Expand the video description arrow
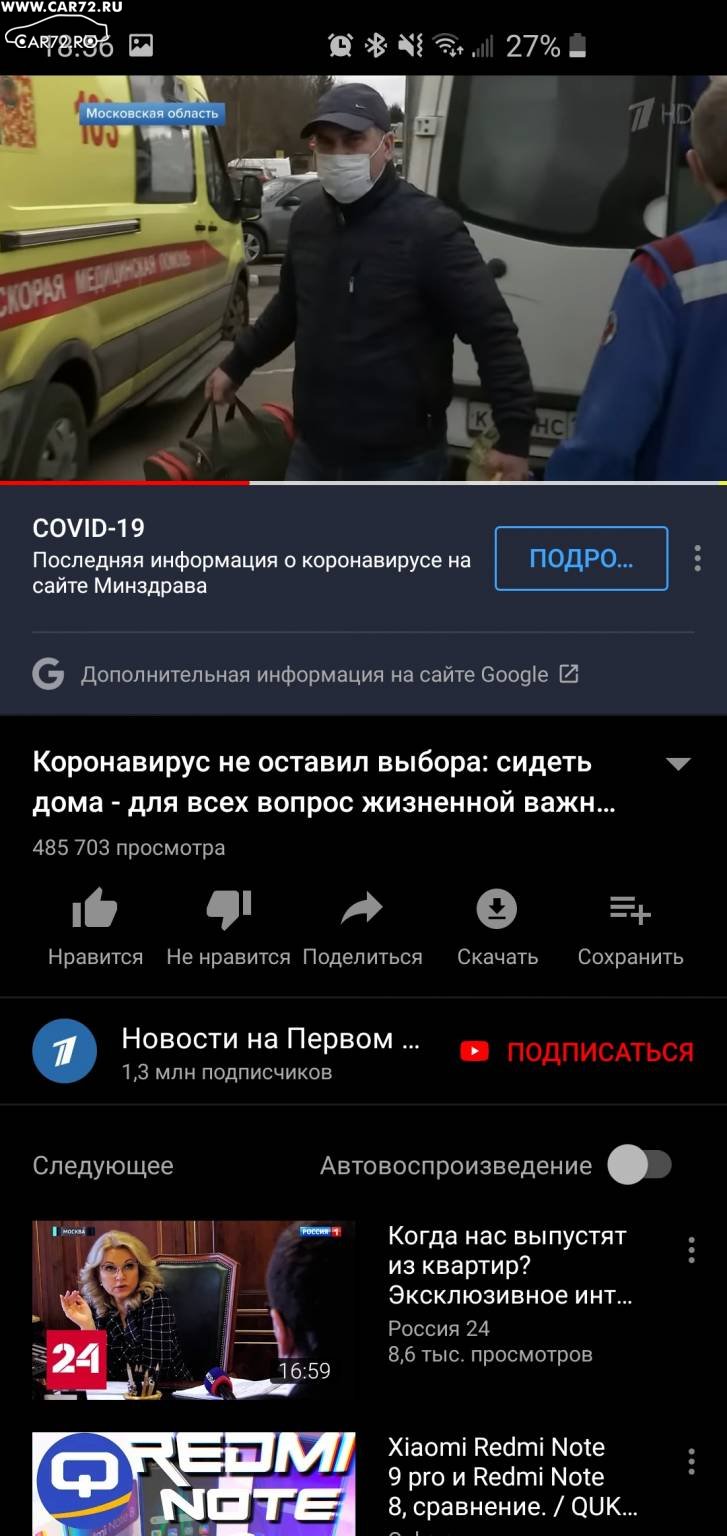Screen dimensions: 727x1536 (678, 764)
